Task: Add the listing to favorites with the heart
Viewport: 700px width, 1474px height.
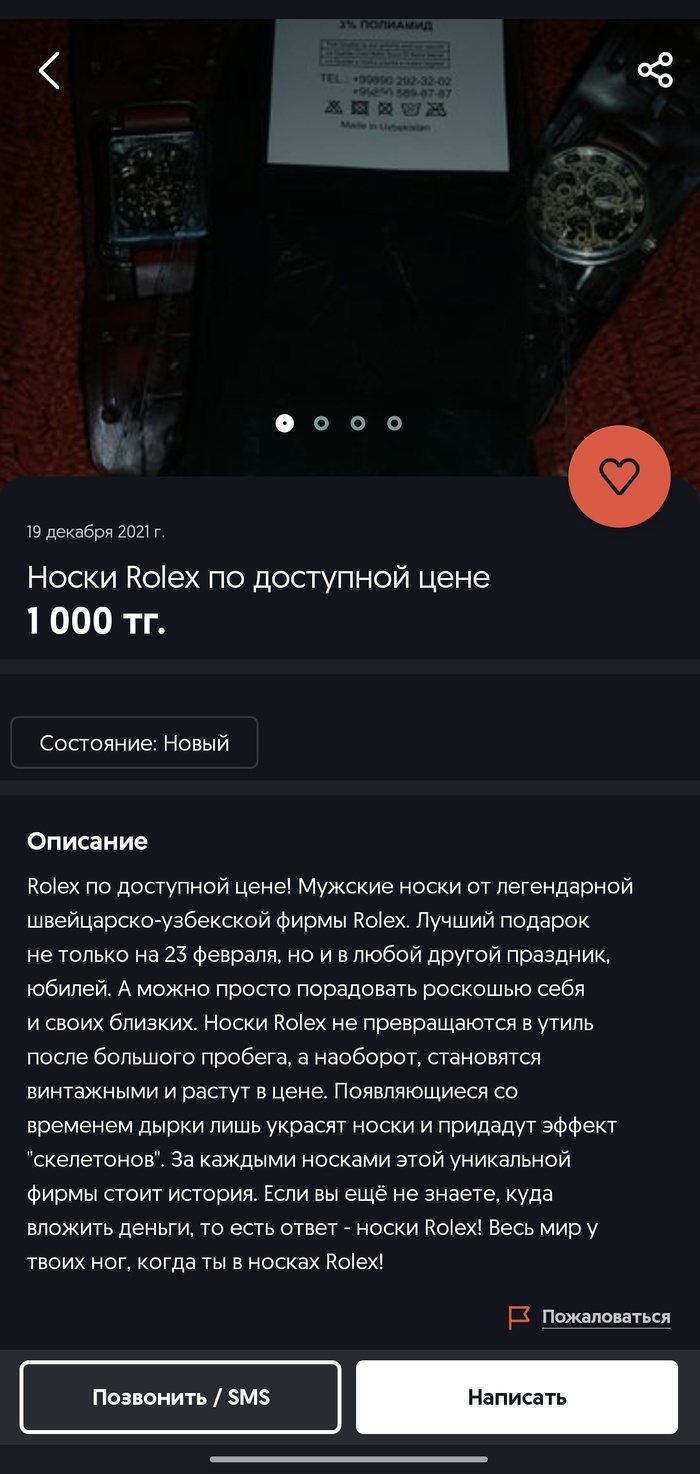Action: tap(619, 476)
